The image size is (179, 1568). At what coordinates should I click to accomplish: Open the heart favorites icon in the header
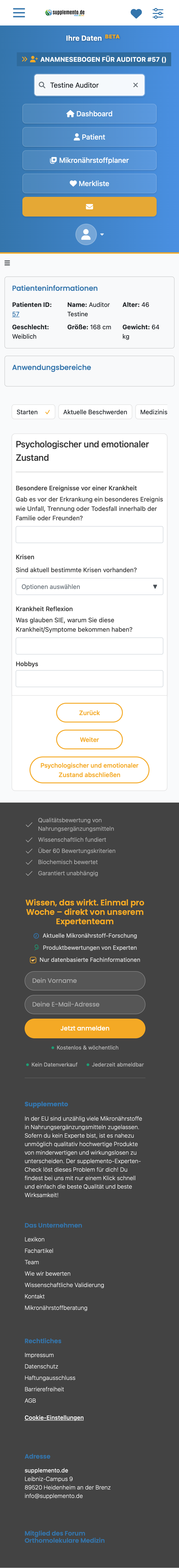click(136, 13)
